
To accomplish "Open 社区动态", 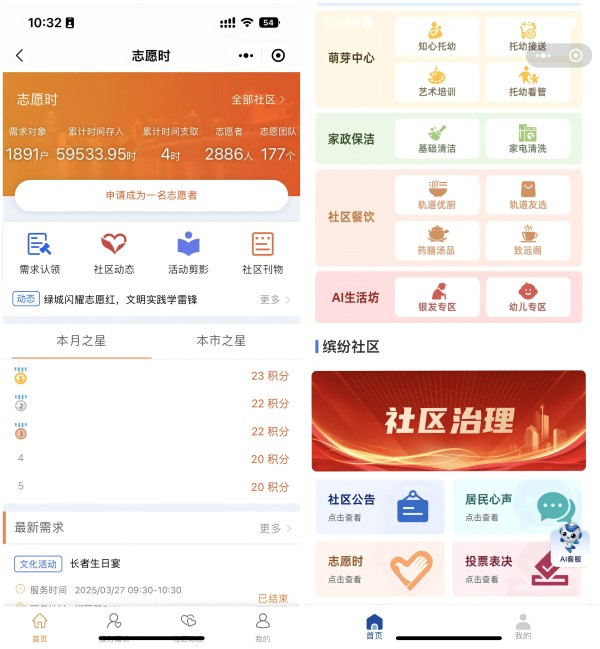I will pyautogui.click(x=113, y=253).
